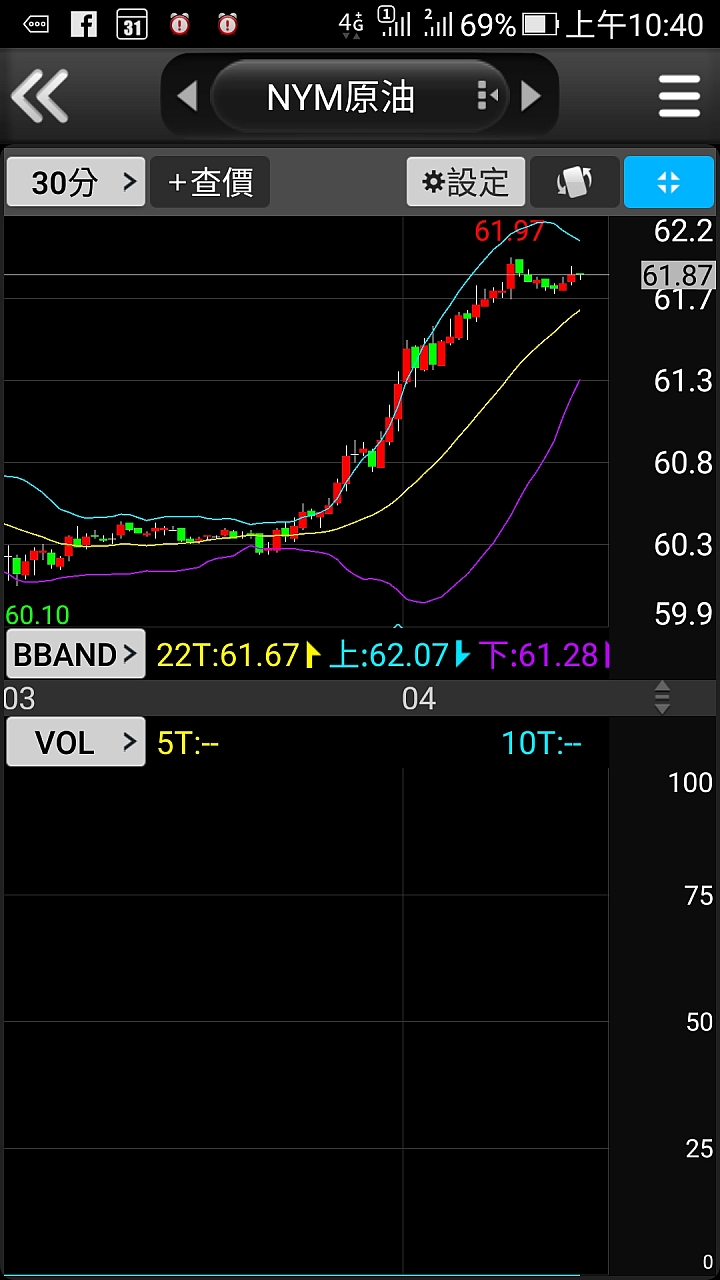Viewport: 720px width, 1280px height.
Task: Switch to the previous symbol
Action: 187,97
